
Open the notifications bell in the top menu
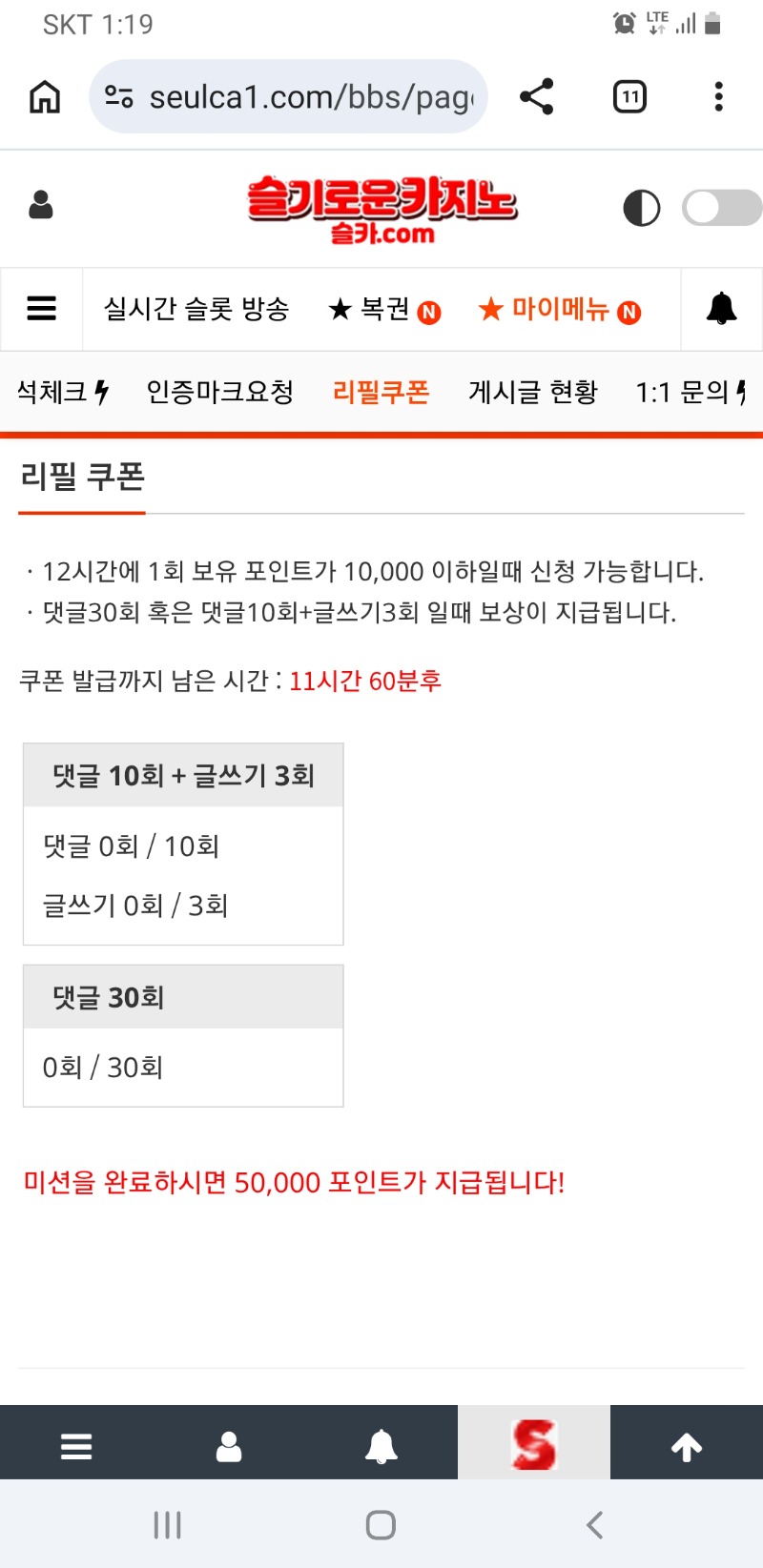tap(721, 309)
